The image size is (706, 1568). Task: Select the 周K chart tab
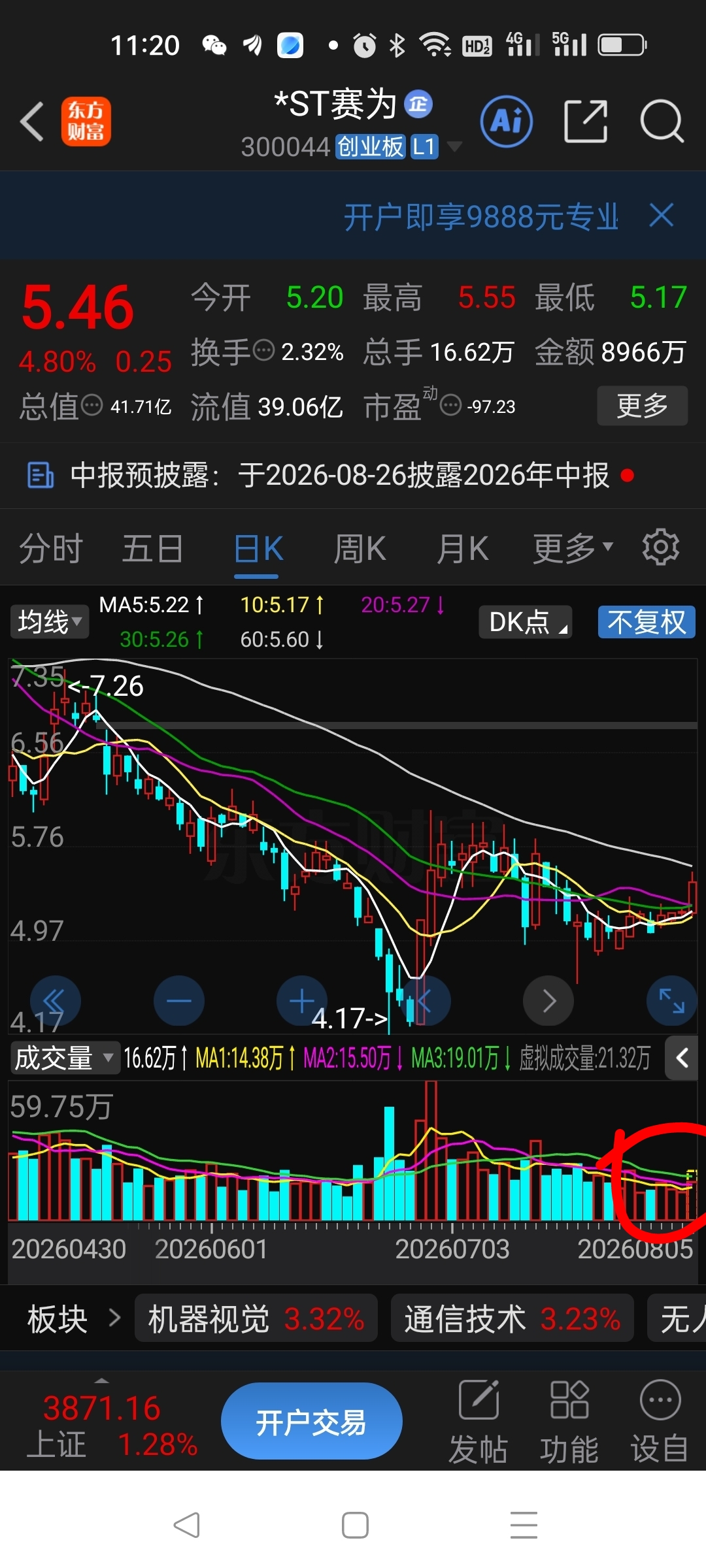[x=360, y=548]
